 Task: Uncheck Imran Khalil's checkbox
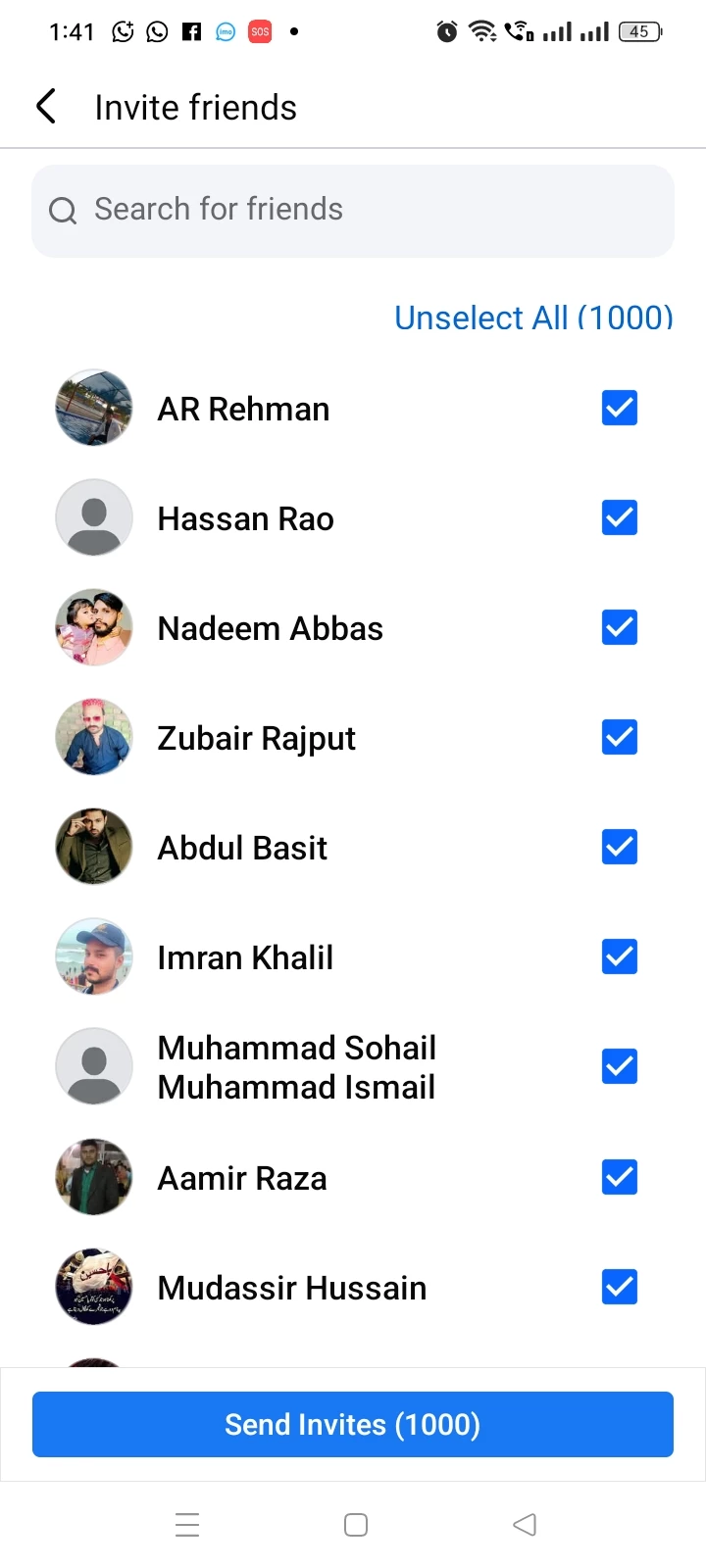[620, 956]
